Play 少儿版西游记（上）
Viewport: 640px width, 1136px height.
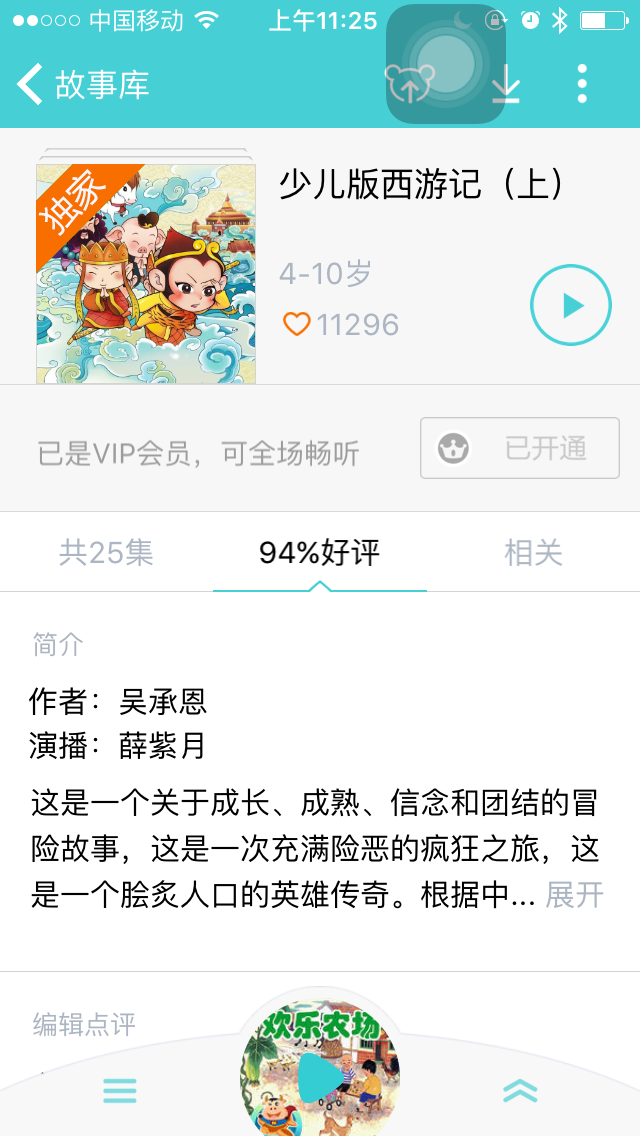click(570, 305)
